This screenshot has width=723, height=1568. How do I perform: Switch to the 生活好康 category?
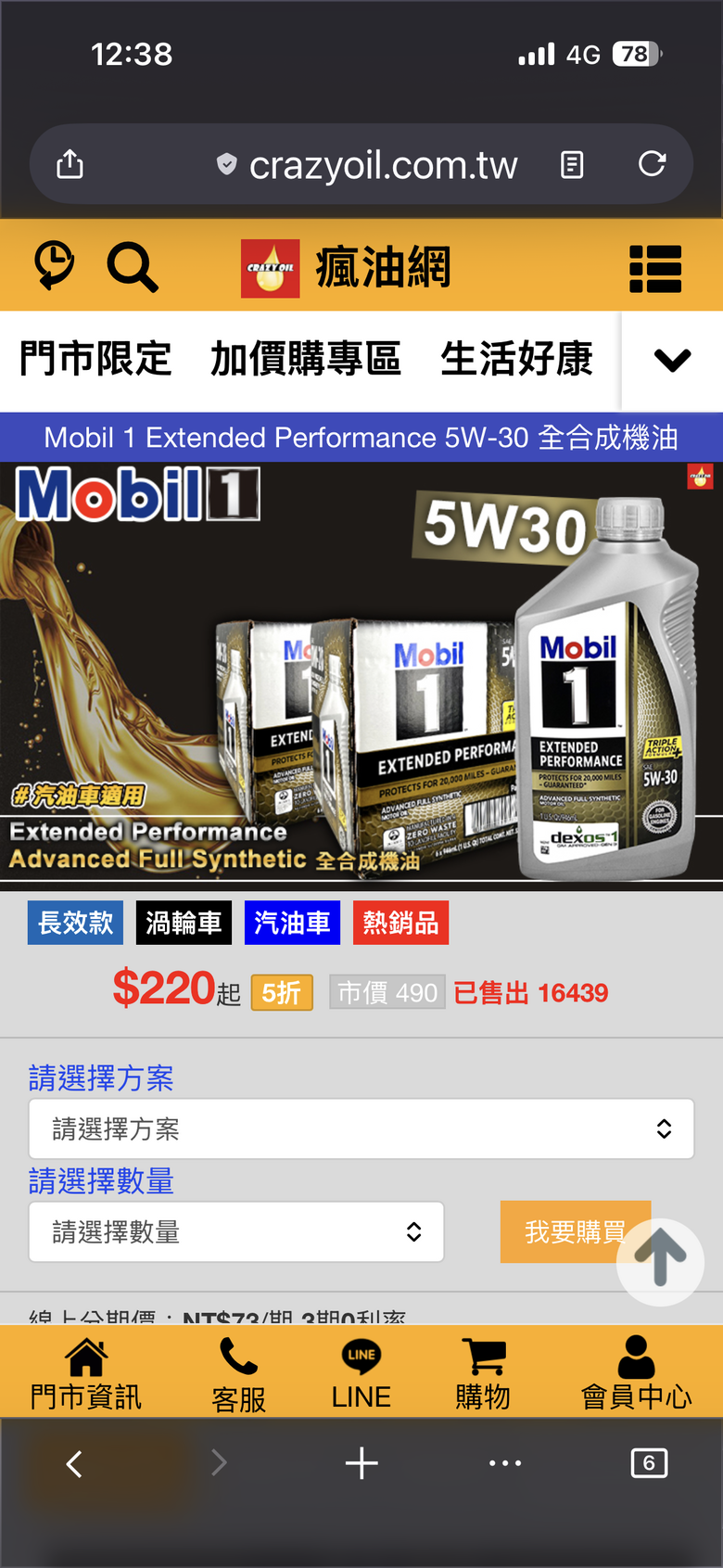tap(516, 360)
